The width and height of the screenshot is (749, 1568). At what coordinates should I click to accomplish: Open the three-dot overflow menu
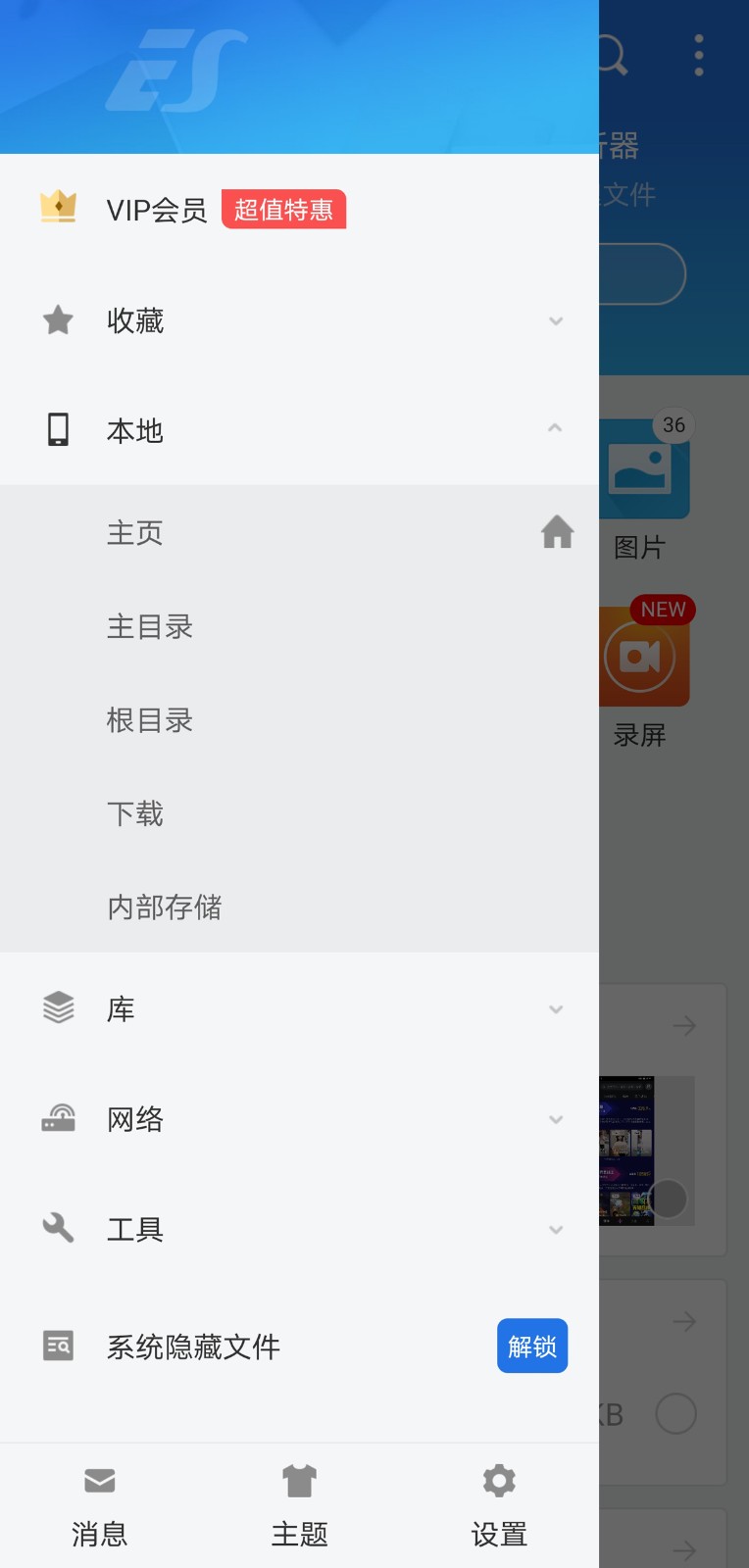click(699, 55)
